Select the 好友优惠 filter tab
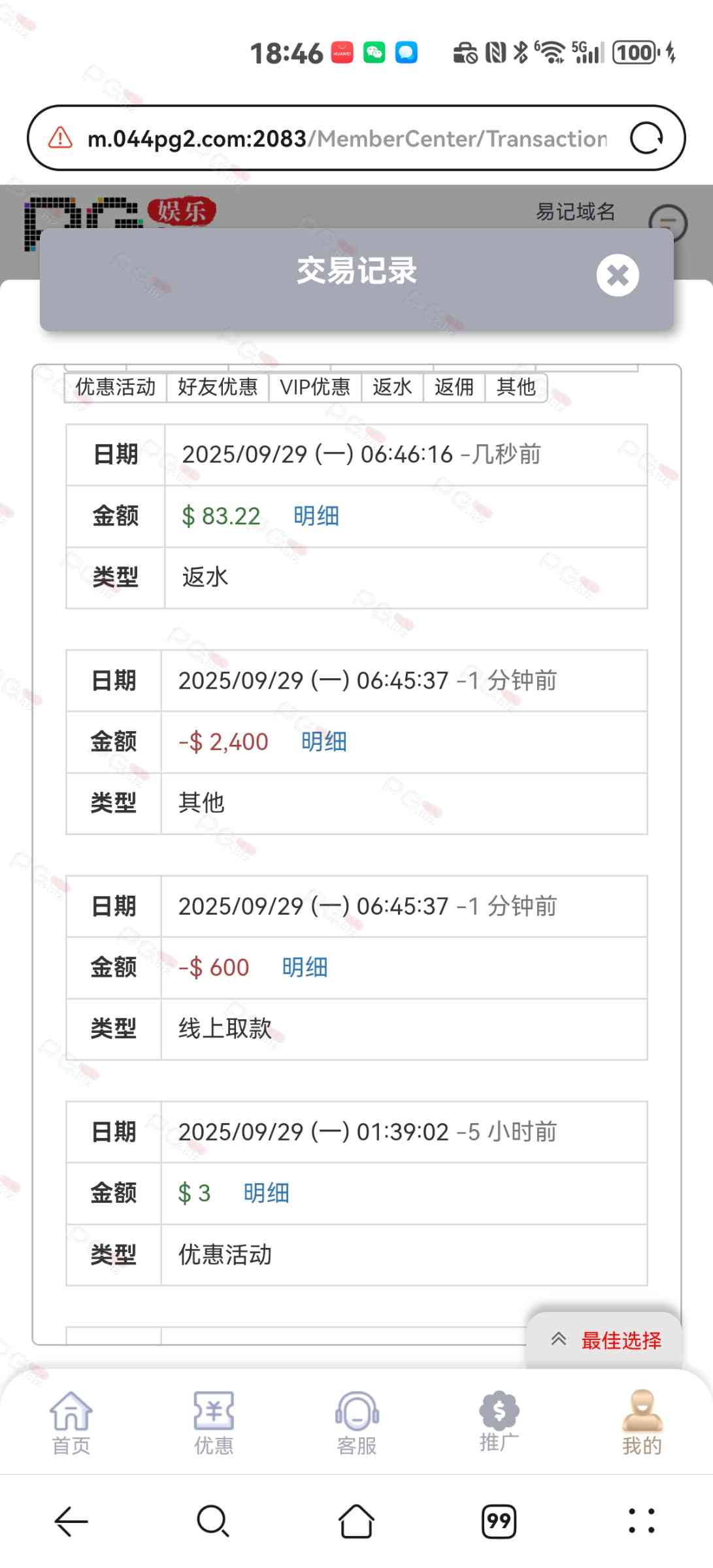 coord(218,387)
